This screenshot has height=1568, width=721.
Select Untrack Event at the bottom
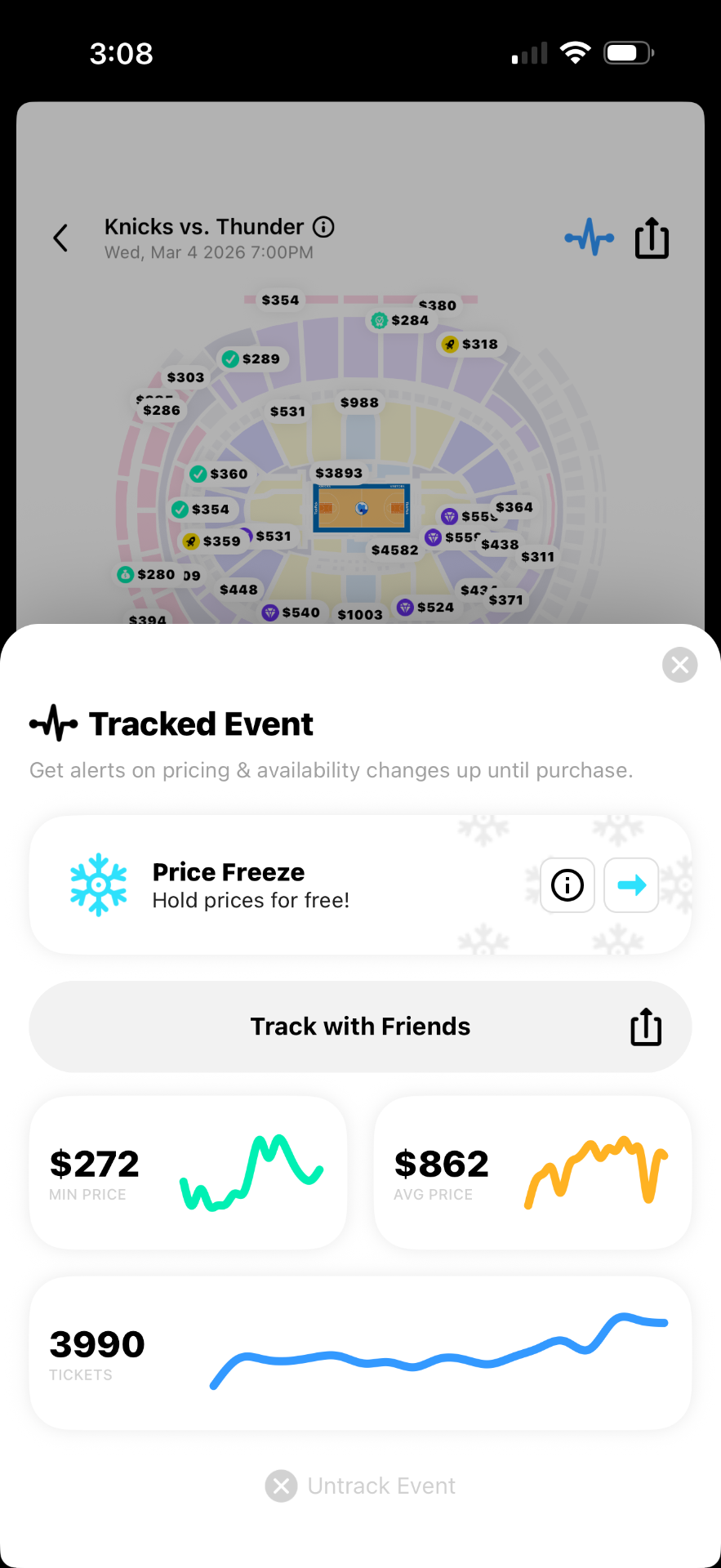pyautogui.click(x=360, y=1486)
